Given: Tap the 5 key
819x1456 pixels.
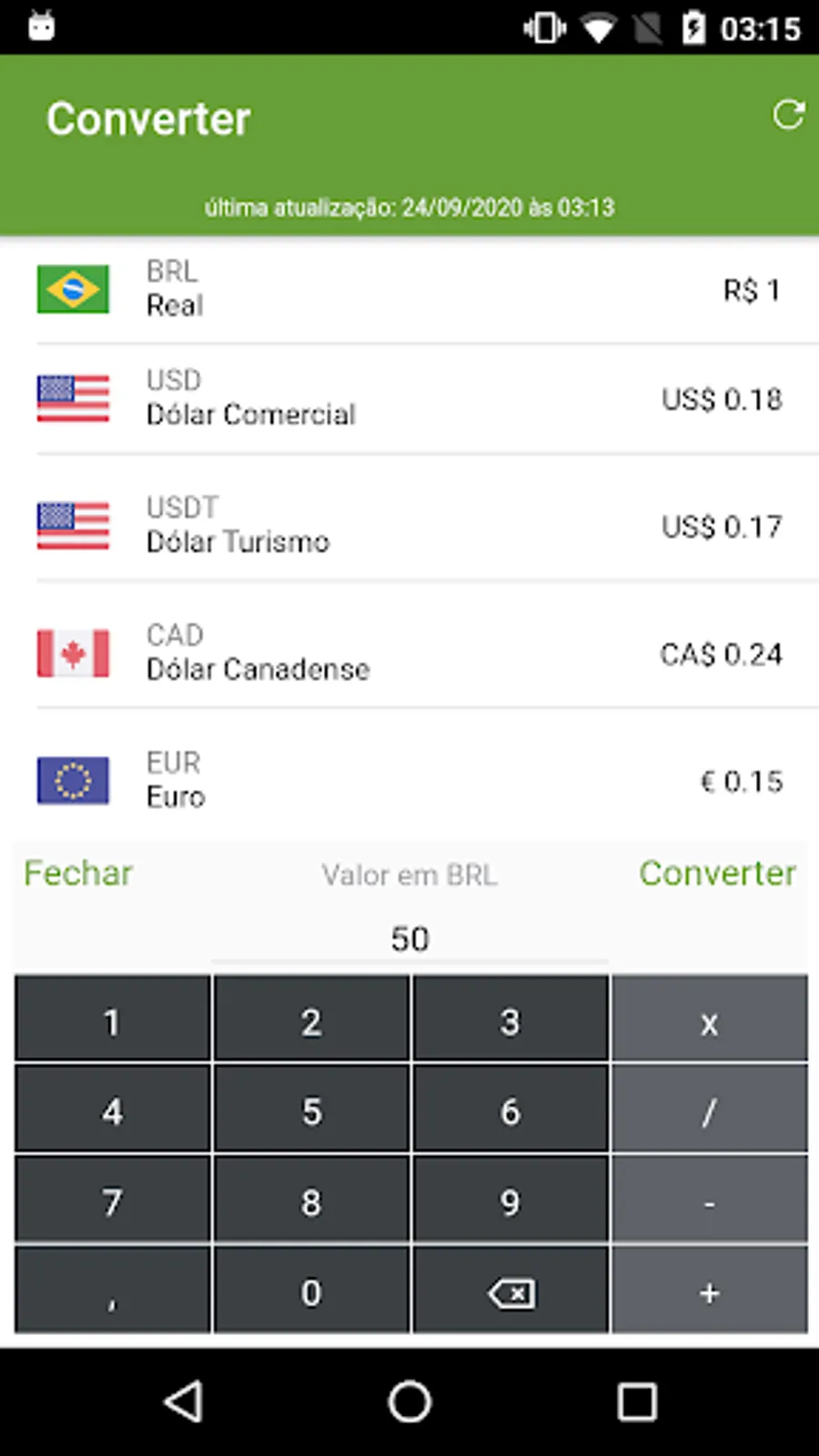Looking at the screenshot, I should 311,1111.
